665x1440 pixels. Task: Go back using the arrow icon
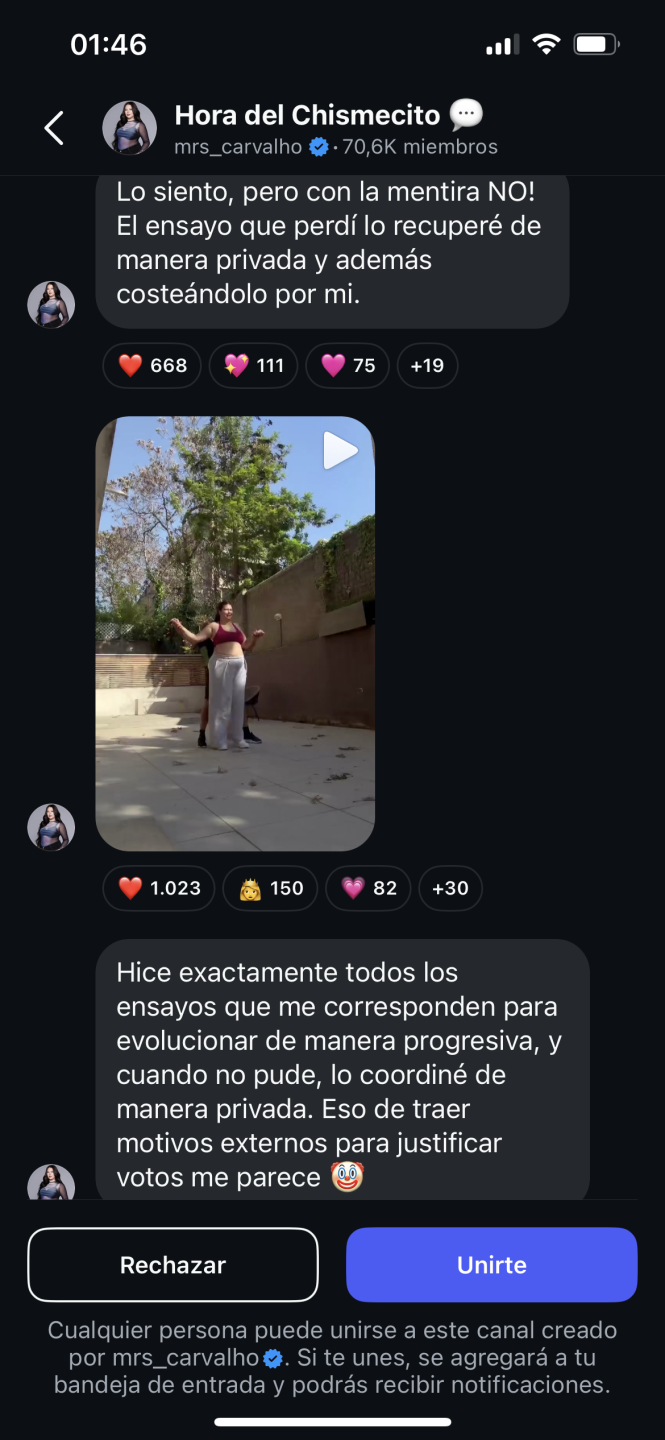(x=54, y=128)
